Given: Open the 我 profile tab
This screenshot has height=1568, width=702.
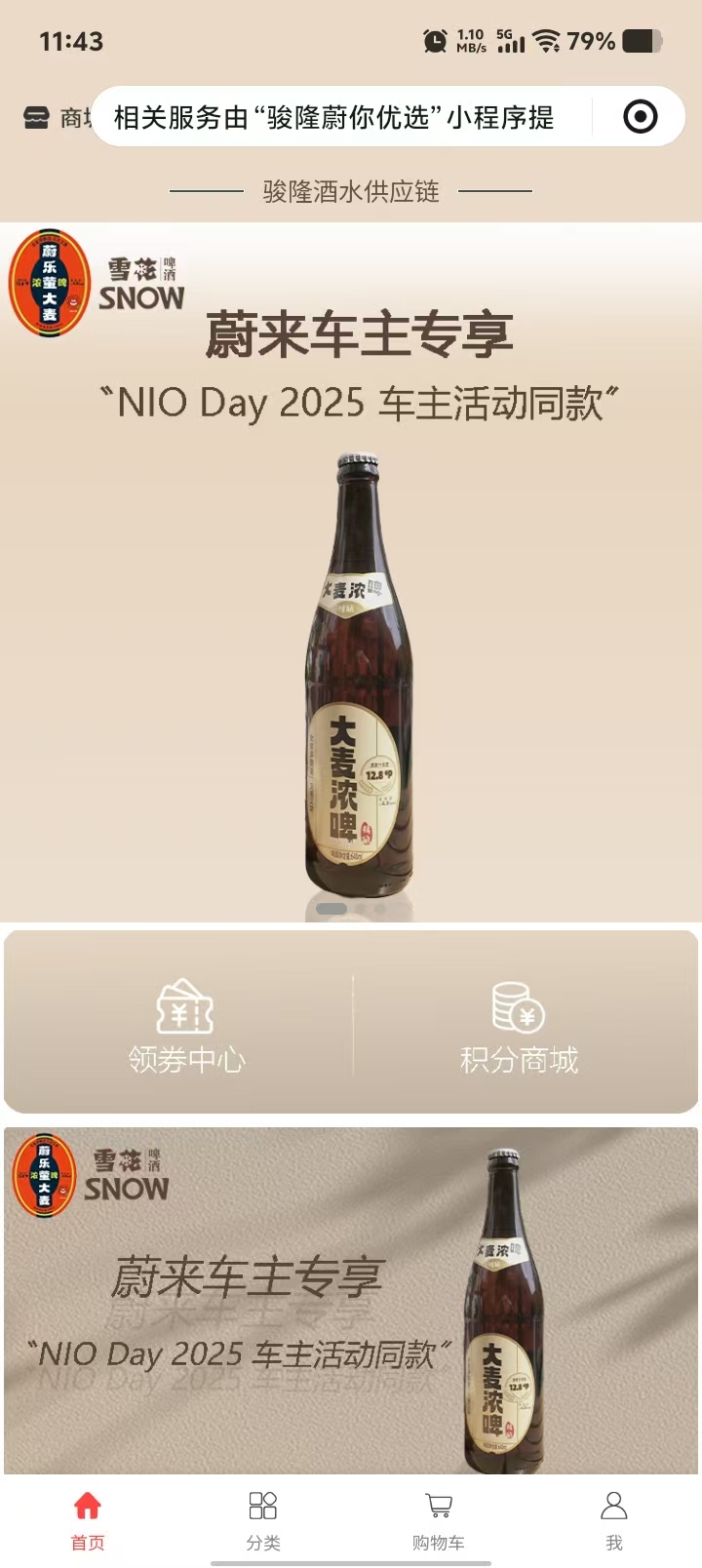Looking at the screenshot, I should click(613, 1519).
